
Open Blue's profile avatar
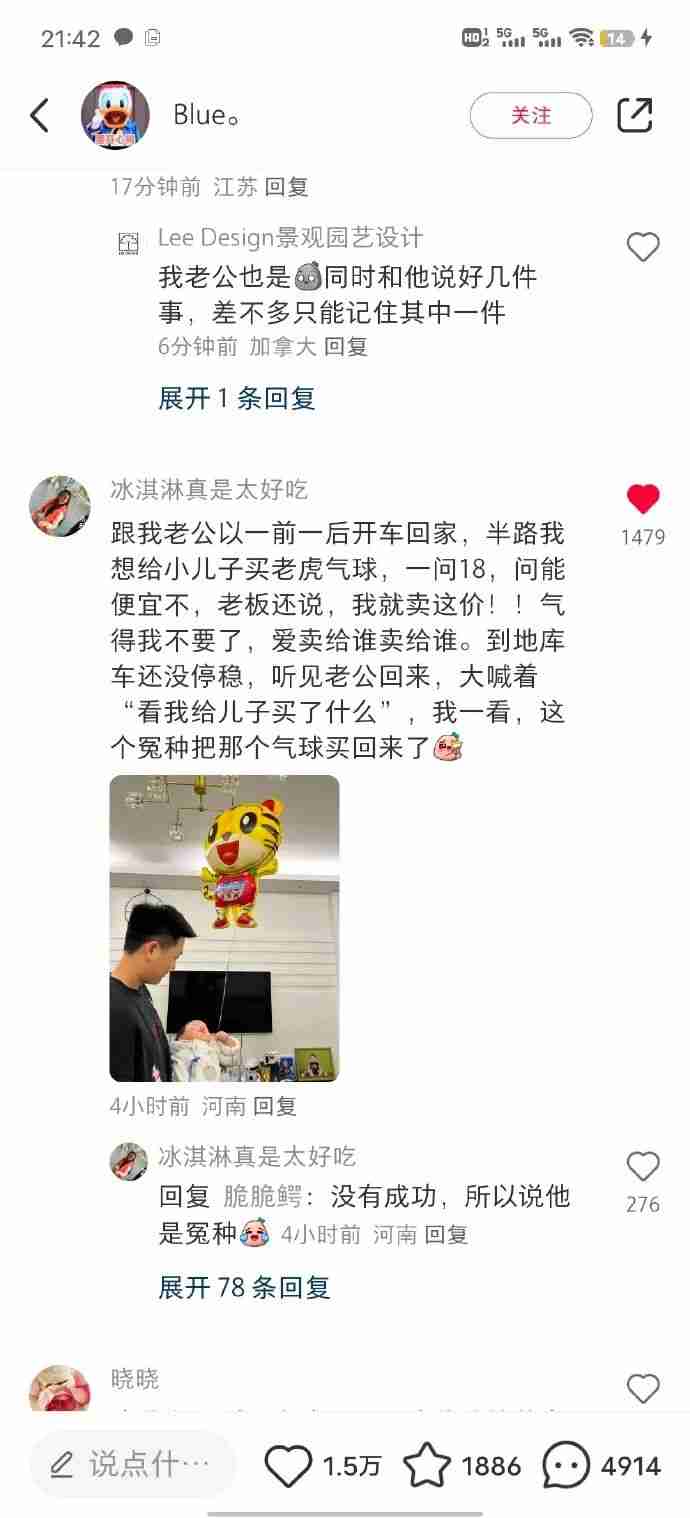[115, 116]
